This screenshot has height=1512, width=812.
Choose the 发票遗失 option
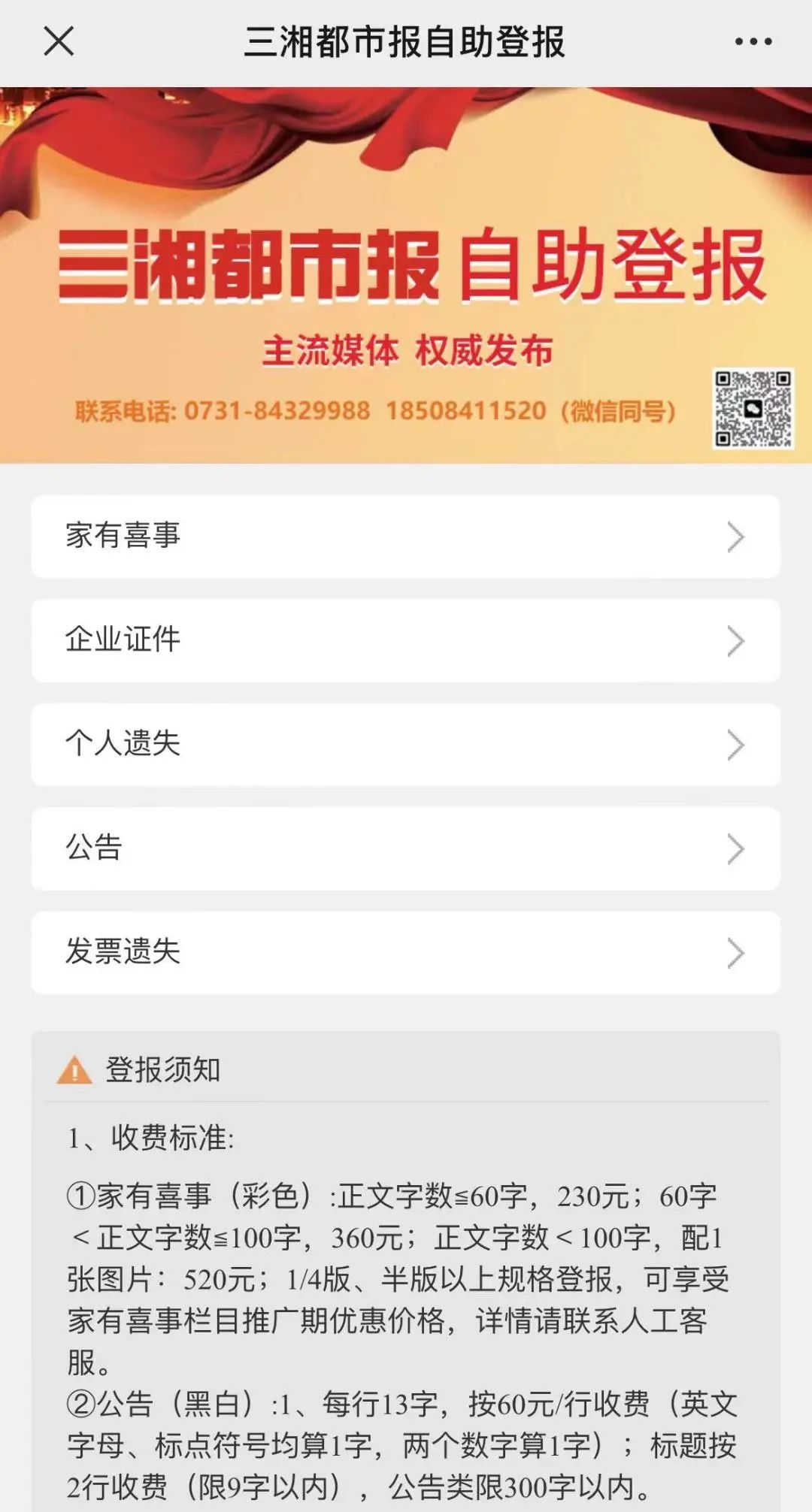click(x=405, y=952)
